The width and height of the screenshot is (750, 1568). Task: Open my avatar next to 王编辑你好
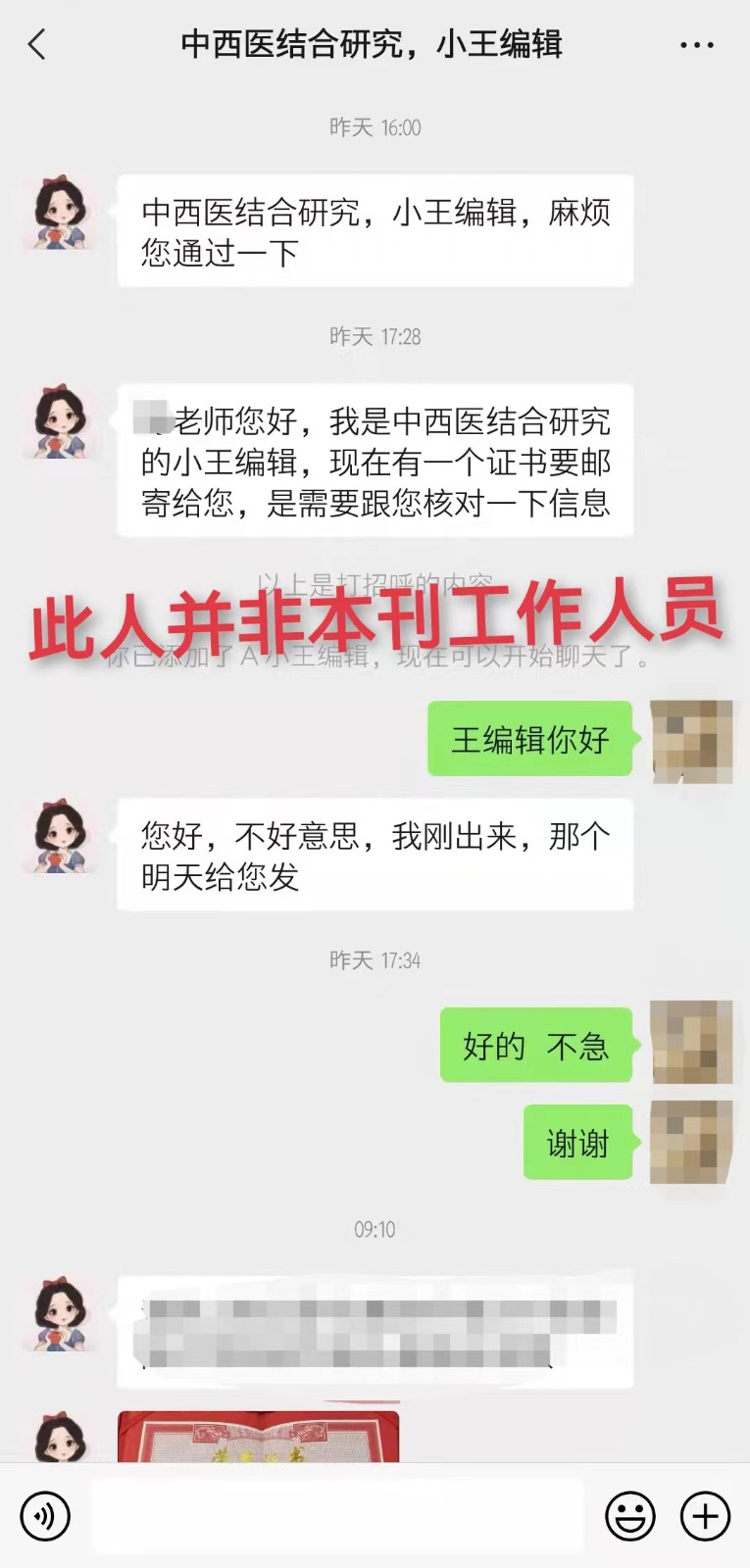[x=691, y=740]
